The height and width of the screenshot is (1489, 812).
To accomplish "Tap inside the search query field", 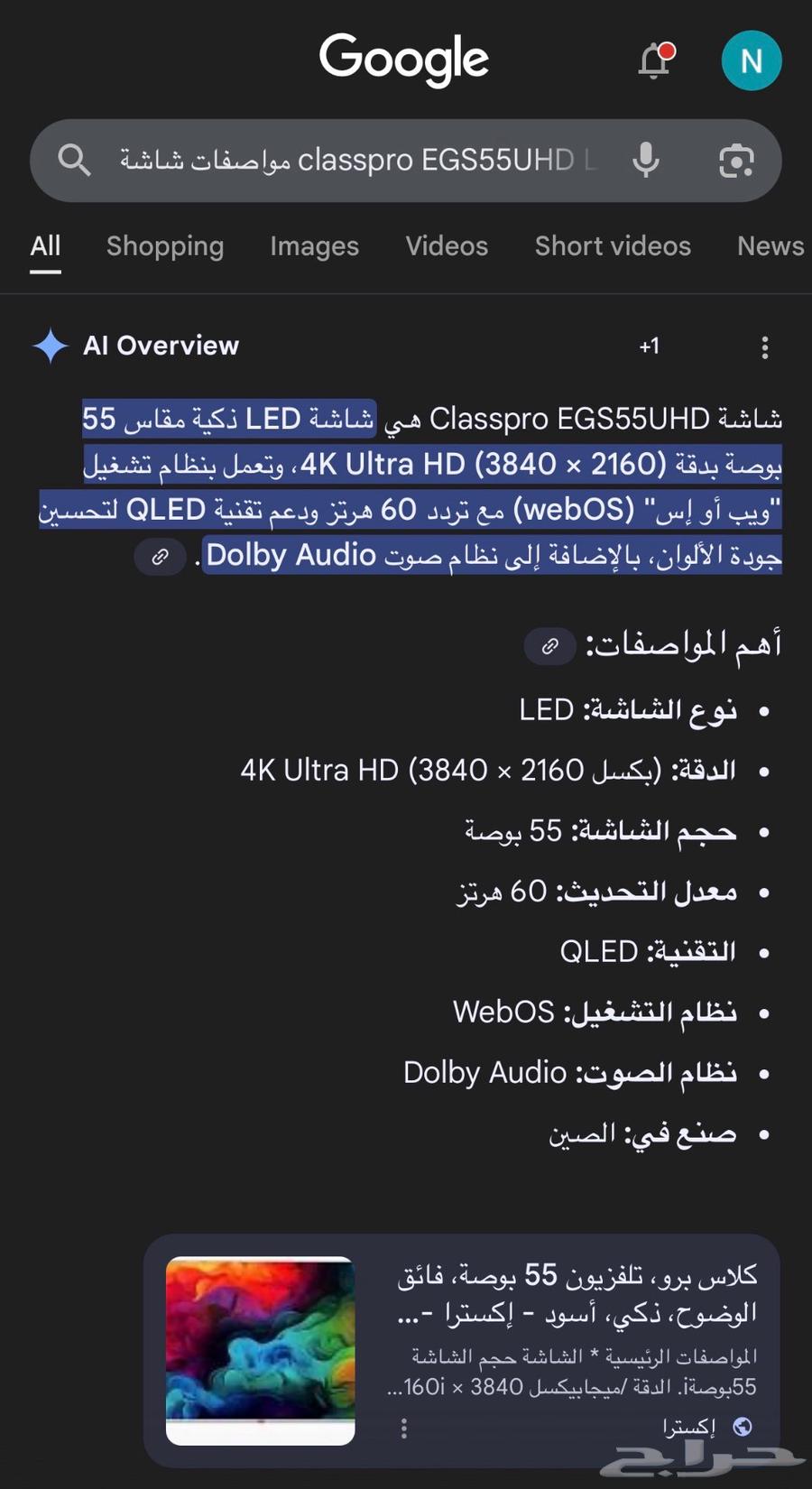I will coord(361,160).
